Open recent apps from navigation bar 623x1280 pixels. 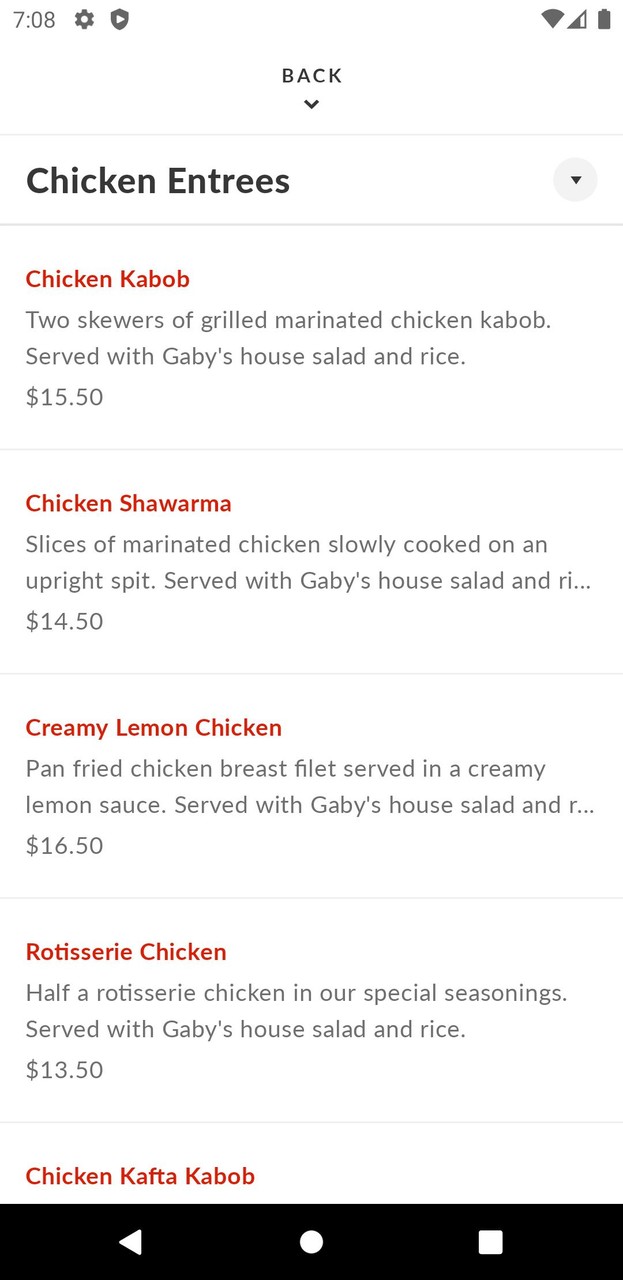[490, 1242]
